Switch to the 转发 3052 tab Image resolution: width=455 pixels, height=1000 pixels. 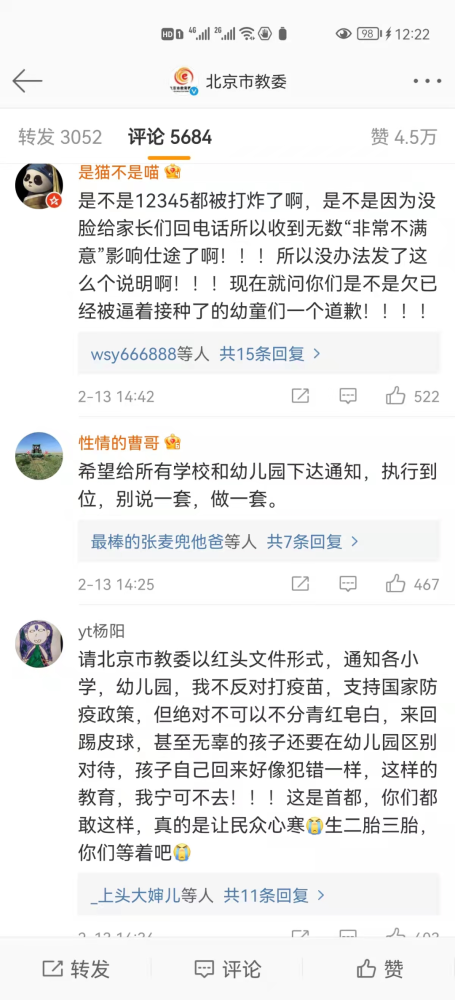(60, 136)
